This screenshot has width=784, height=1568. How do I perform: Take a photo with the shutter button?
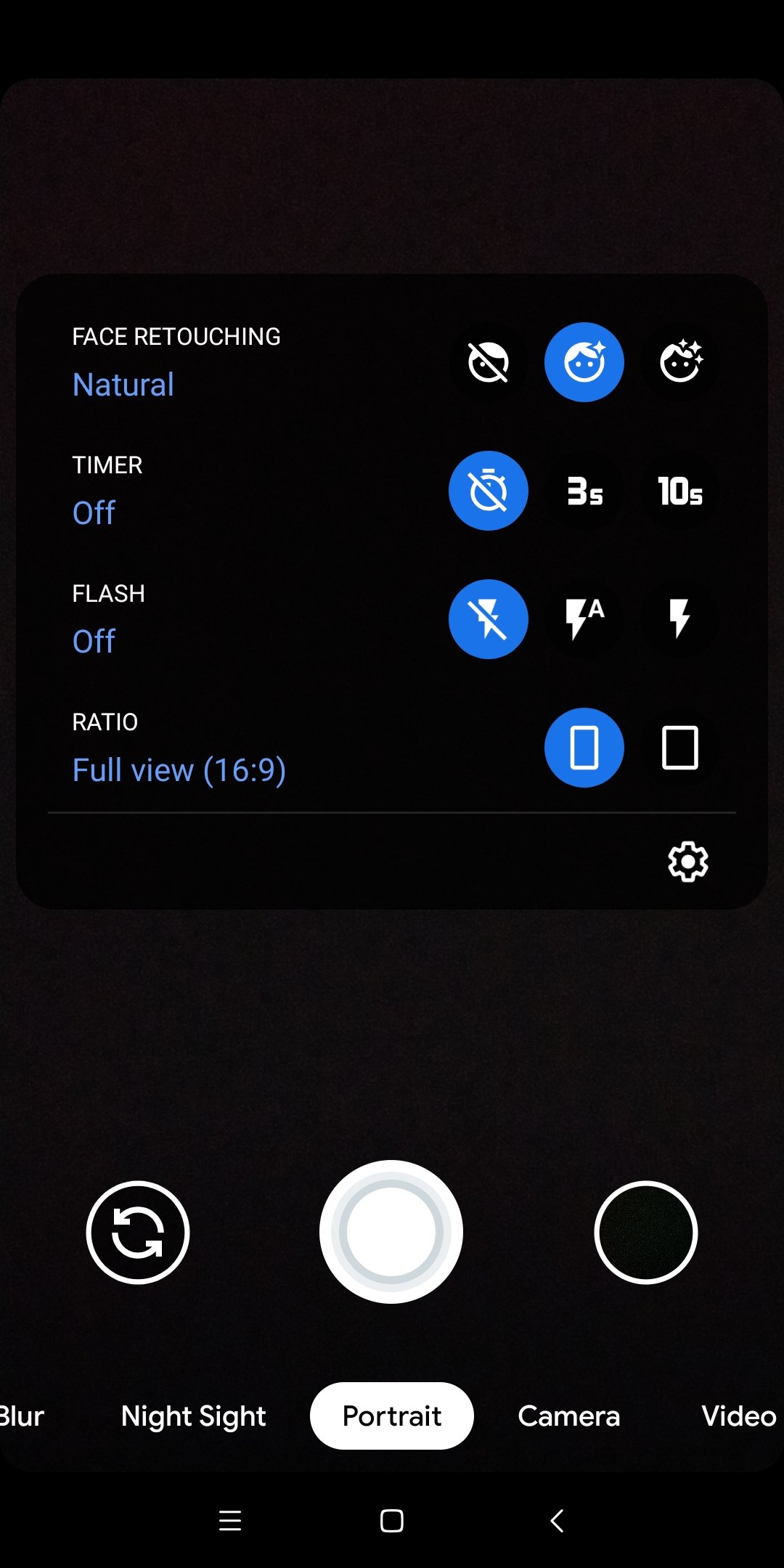(x=391, y=1232)
